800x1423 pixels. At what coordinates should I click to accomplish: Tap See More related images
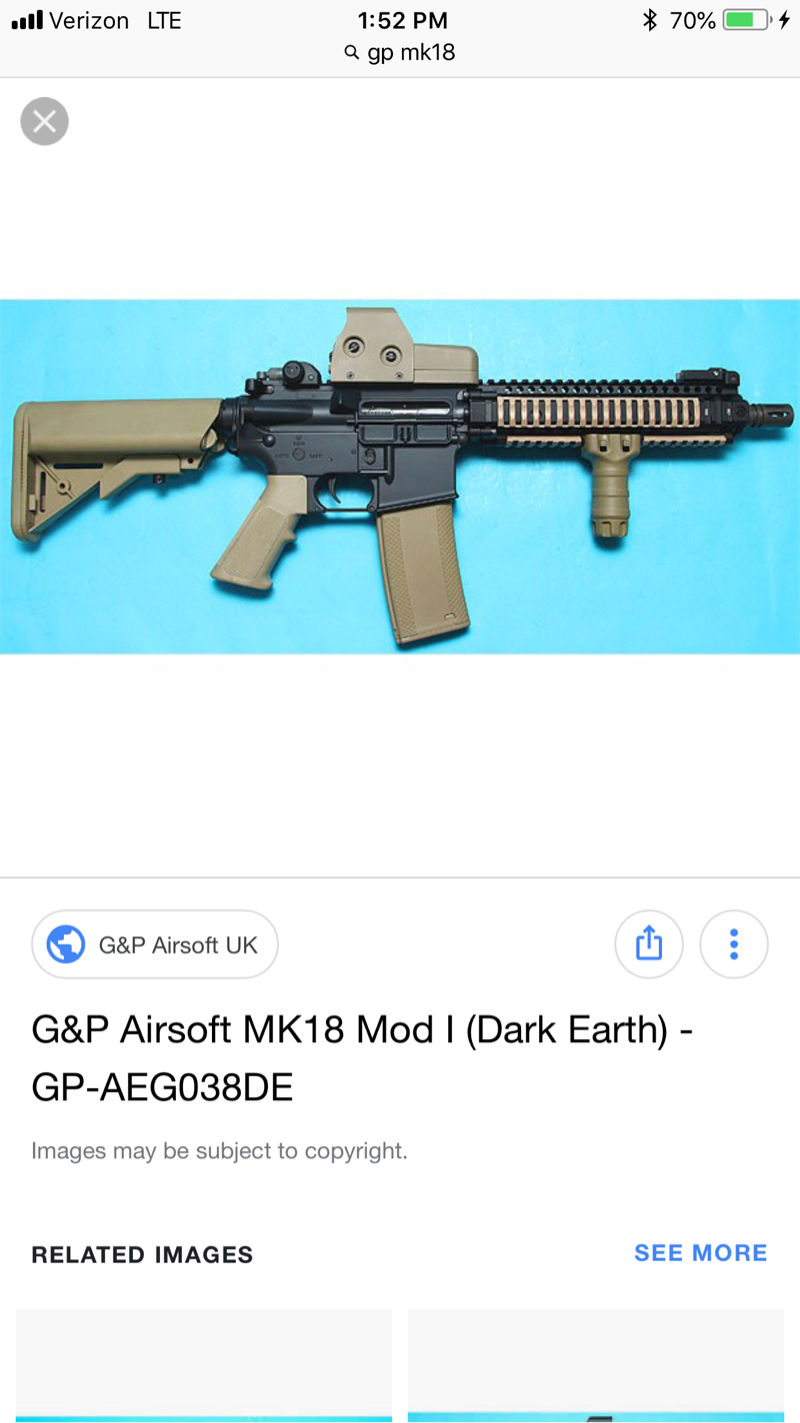[x=700, y=1253]
